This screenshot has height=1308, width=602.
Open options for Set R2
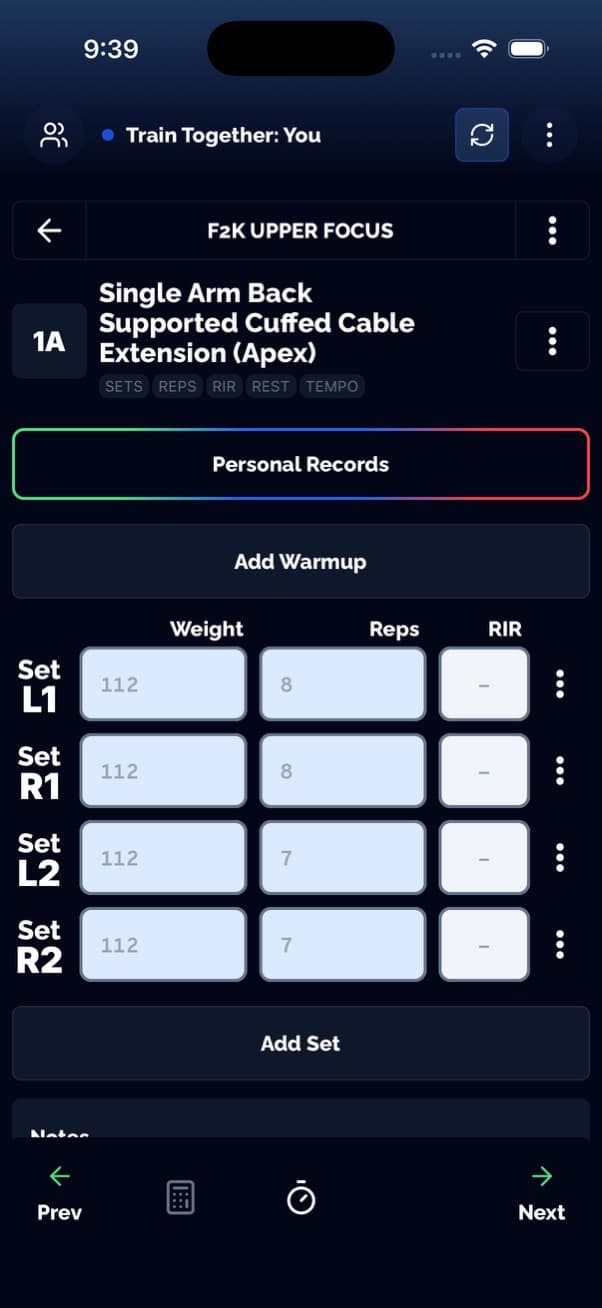[559, 944]
